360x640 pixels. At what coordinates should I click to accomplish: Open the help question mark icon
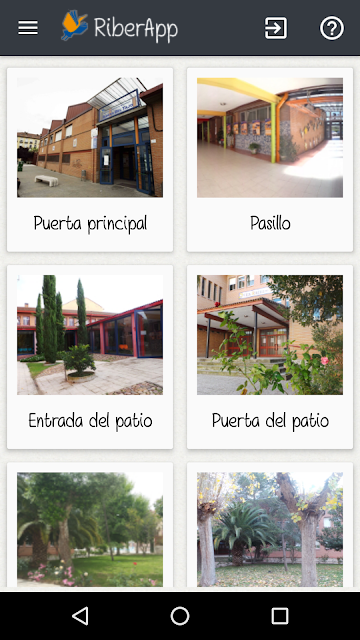tap(331, 28)
